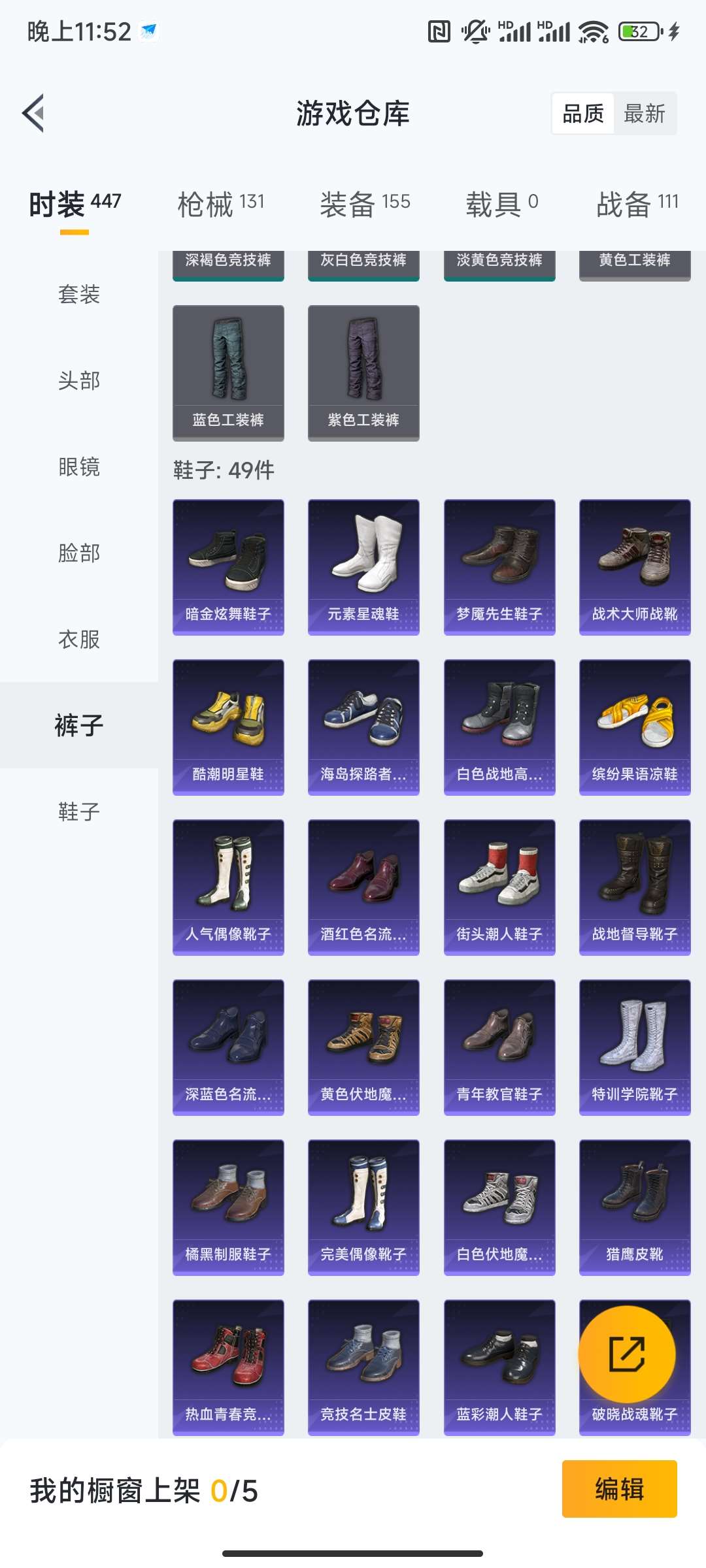Select the 头部 category
The height and width of the screenshot is (1568, 706).
(x=79, y=380)
